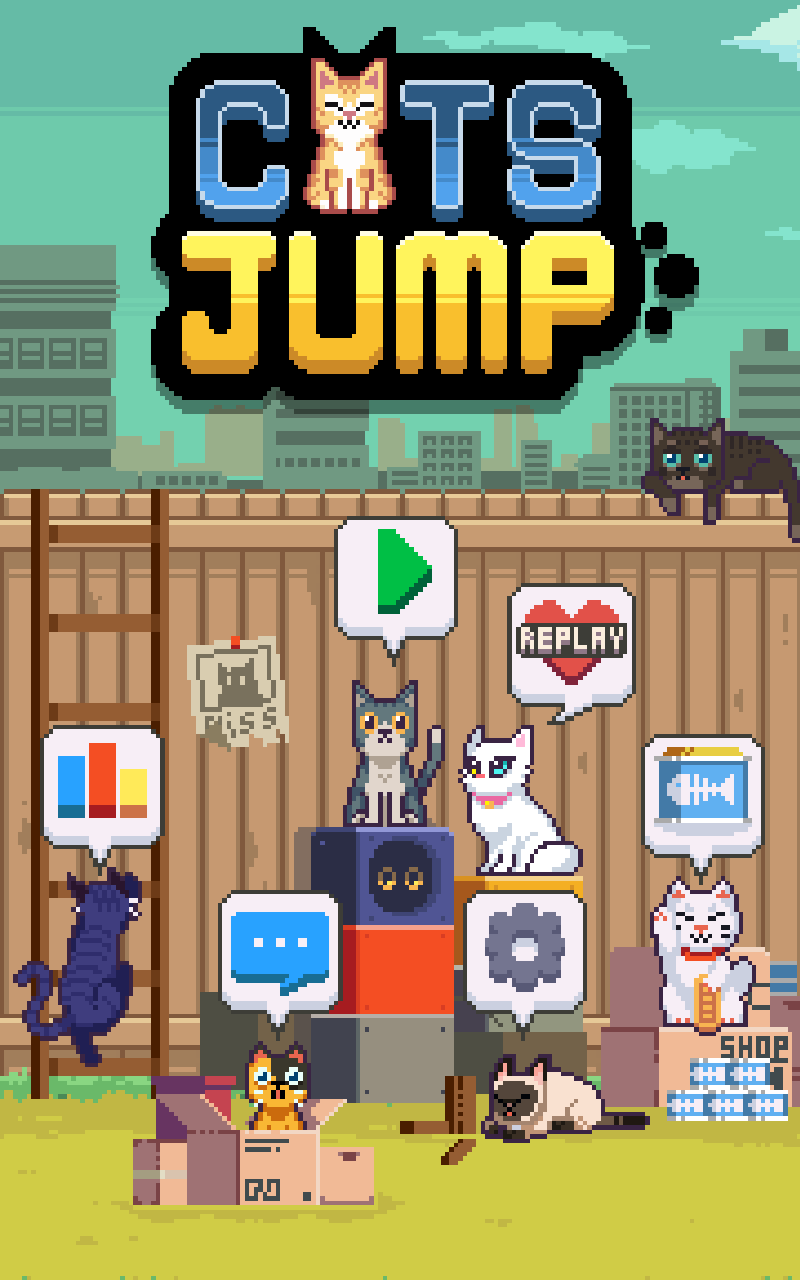View the leaderboard chart bubble

click(102, 787)
